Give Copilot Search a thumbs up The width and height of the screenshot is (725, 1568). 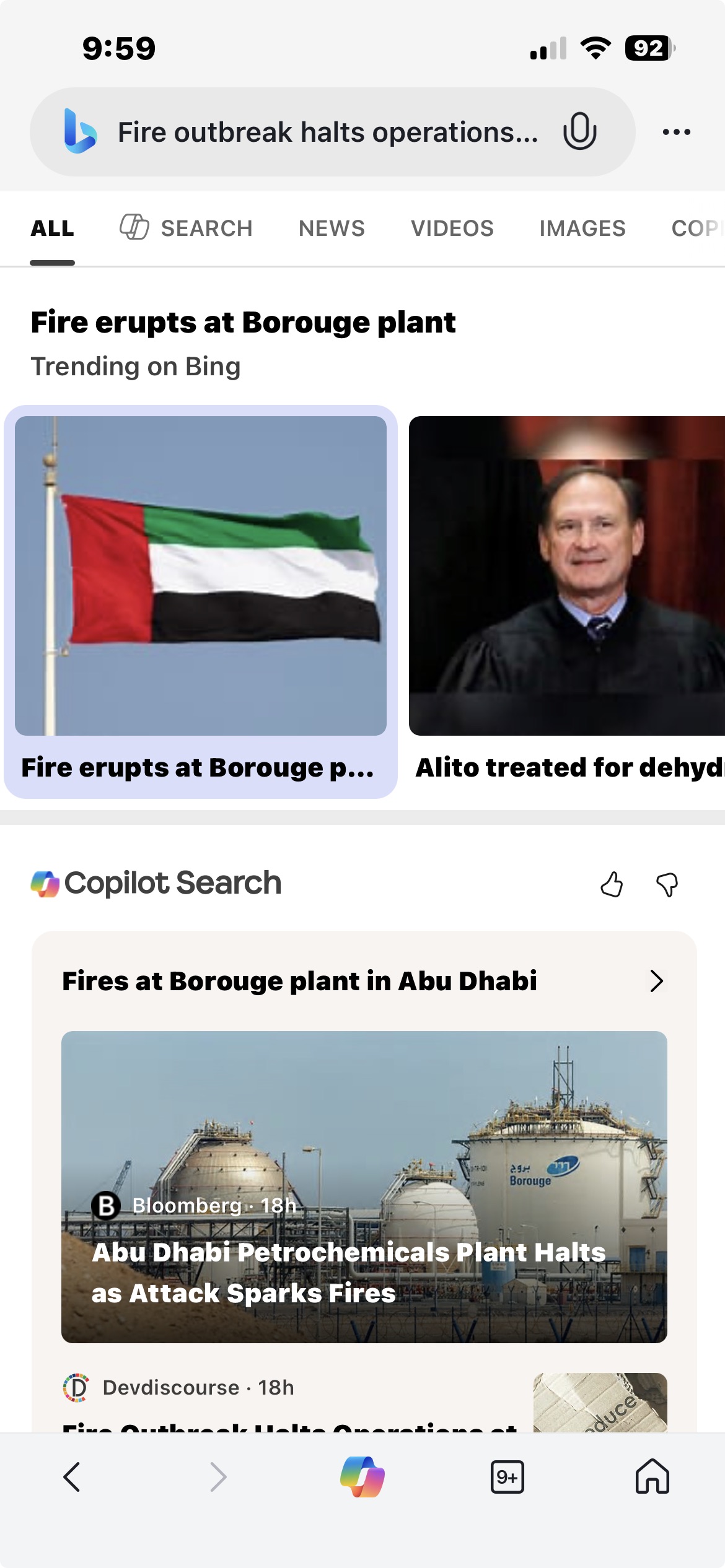[x=612, y=884]
